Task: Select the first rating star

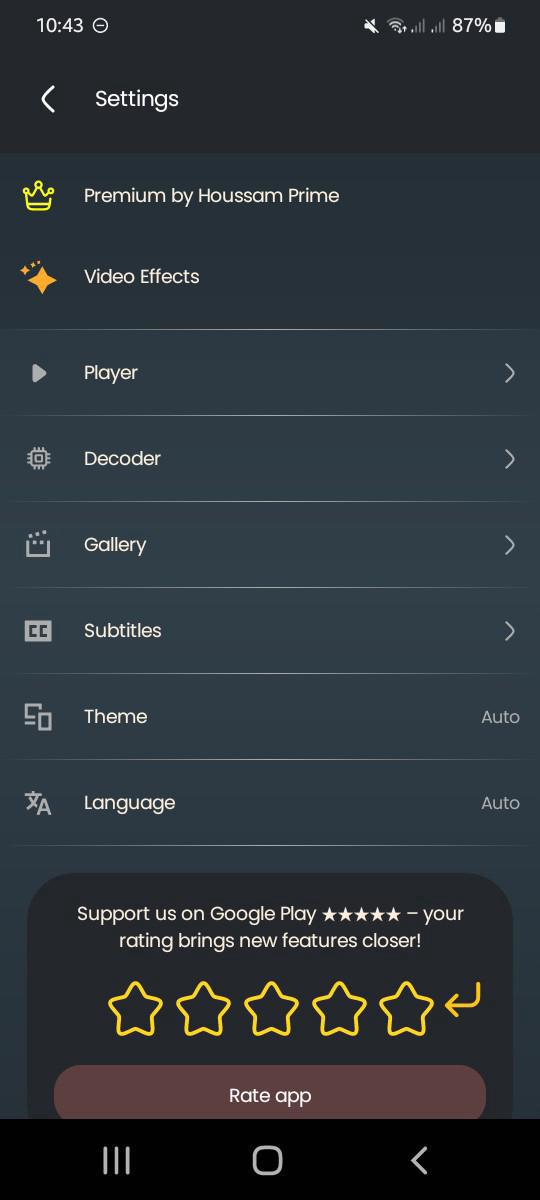Action: tap(135, 1008)
